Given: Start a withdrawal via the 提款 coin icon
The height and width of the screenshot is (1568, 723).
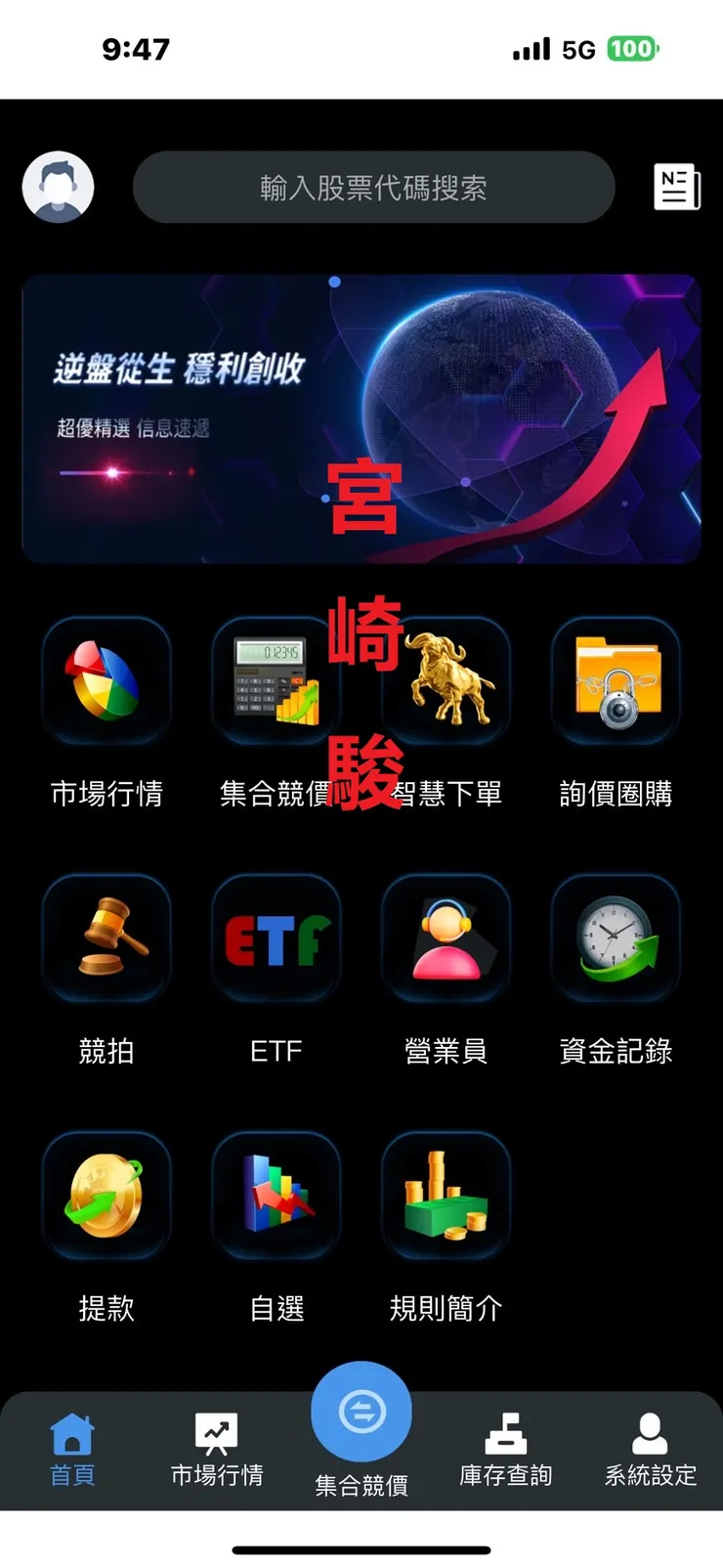Looking at the screenshot, I should pos(106,1196).
